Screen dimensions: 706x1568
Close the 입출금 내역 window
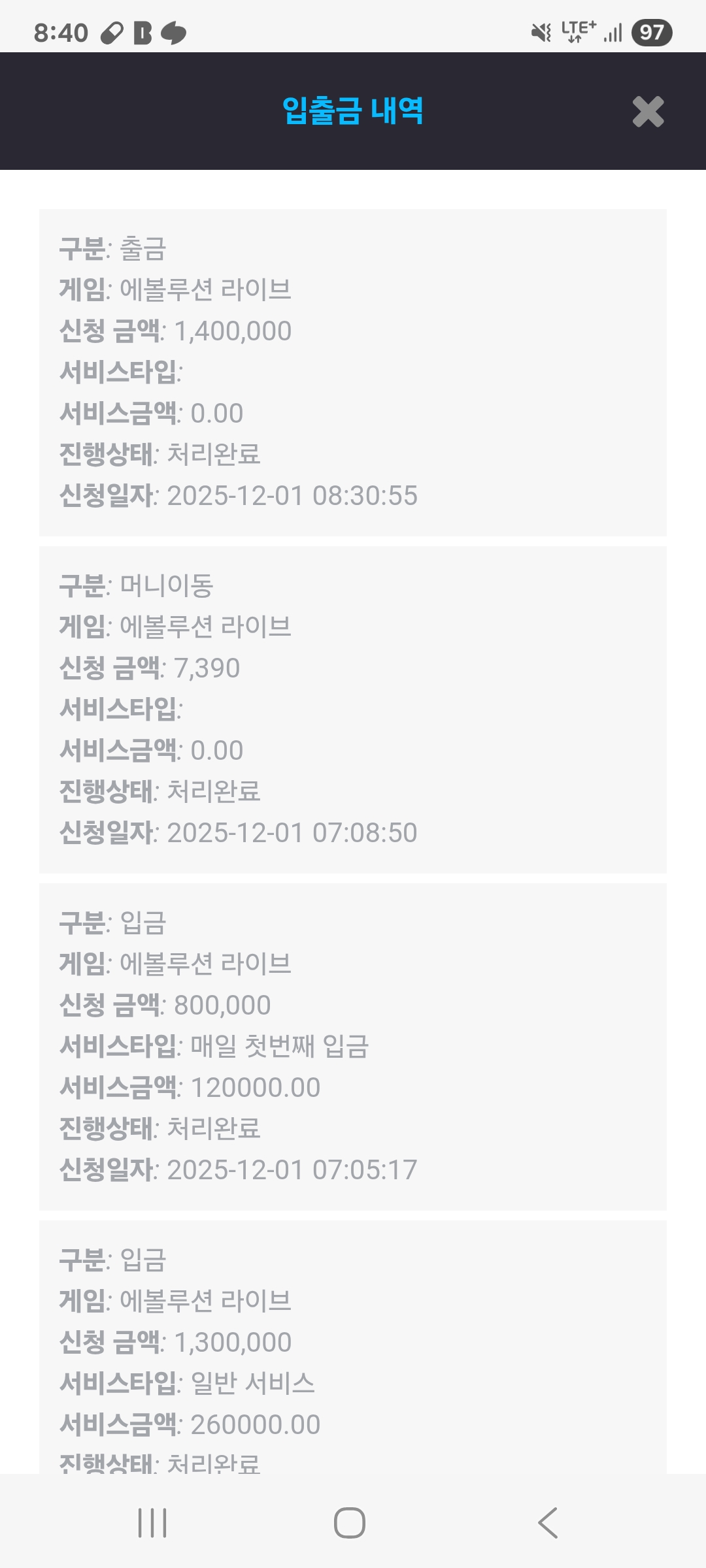pyautogui.click(x=648, y=112)
